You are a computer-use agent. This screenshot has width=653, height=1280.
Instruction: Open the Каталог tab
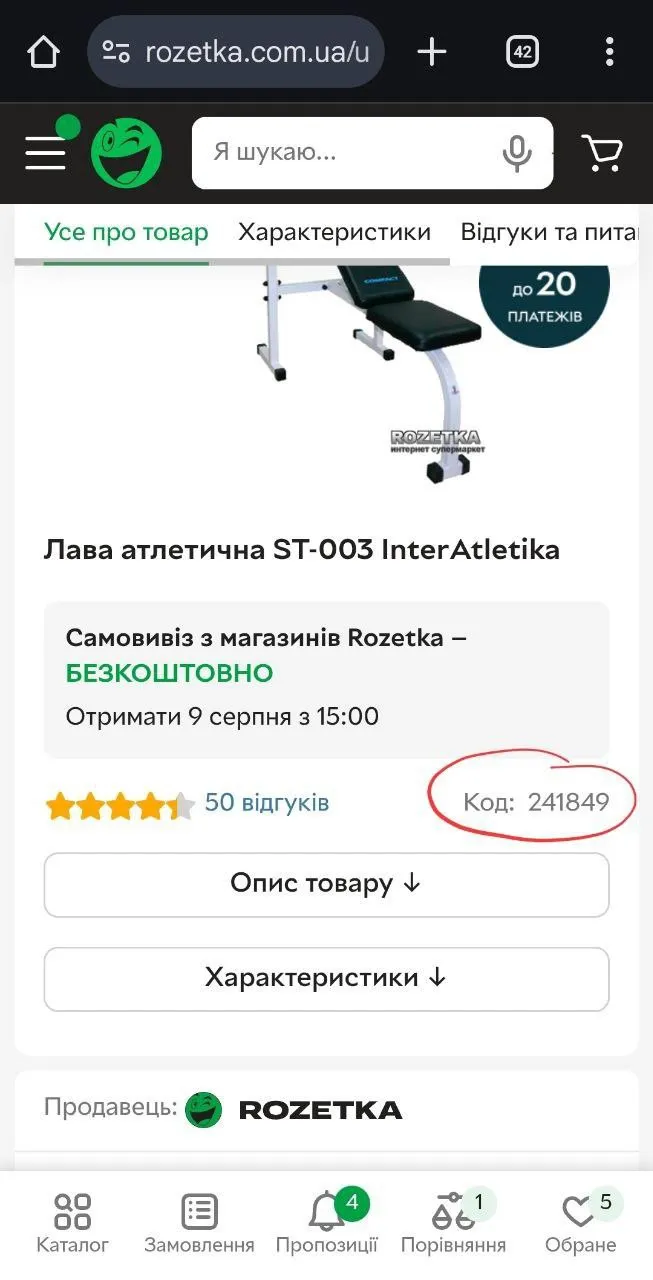(x=72, y=1223)
